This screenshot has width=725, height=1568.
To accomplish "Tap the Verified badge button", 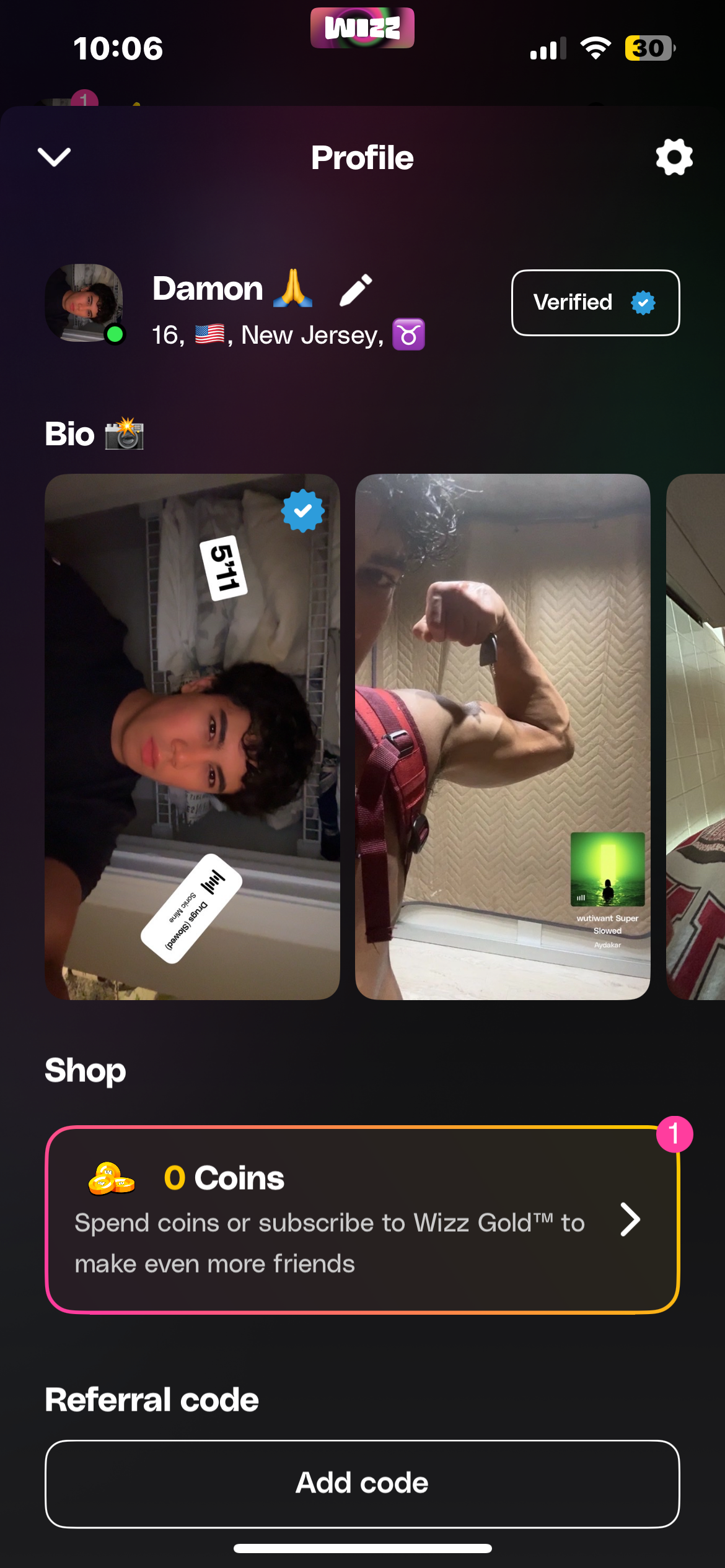I will point(595,303).
